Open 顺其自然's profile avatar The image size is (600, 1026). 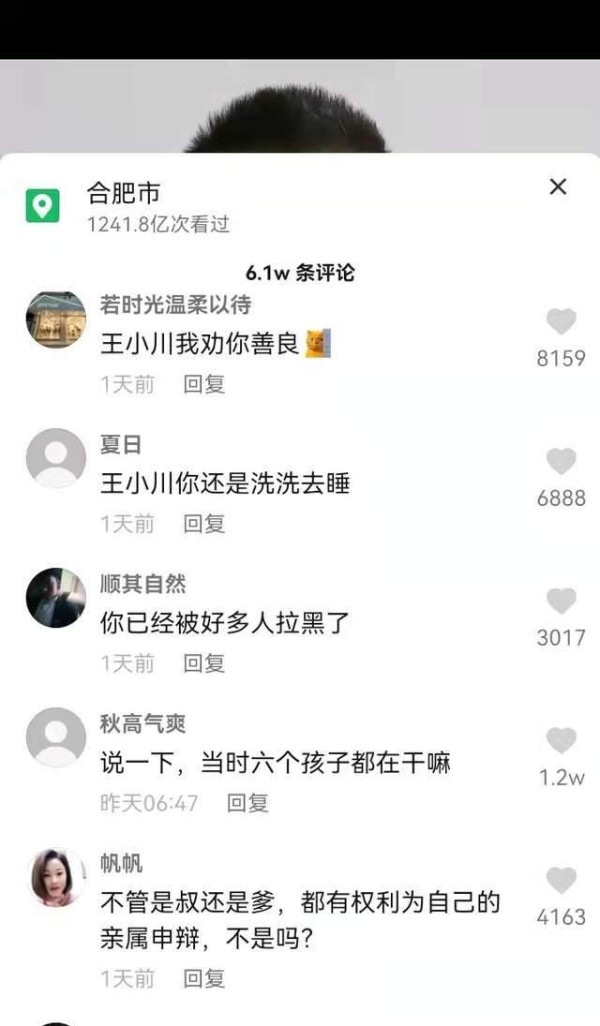[56, 598]
